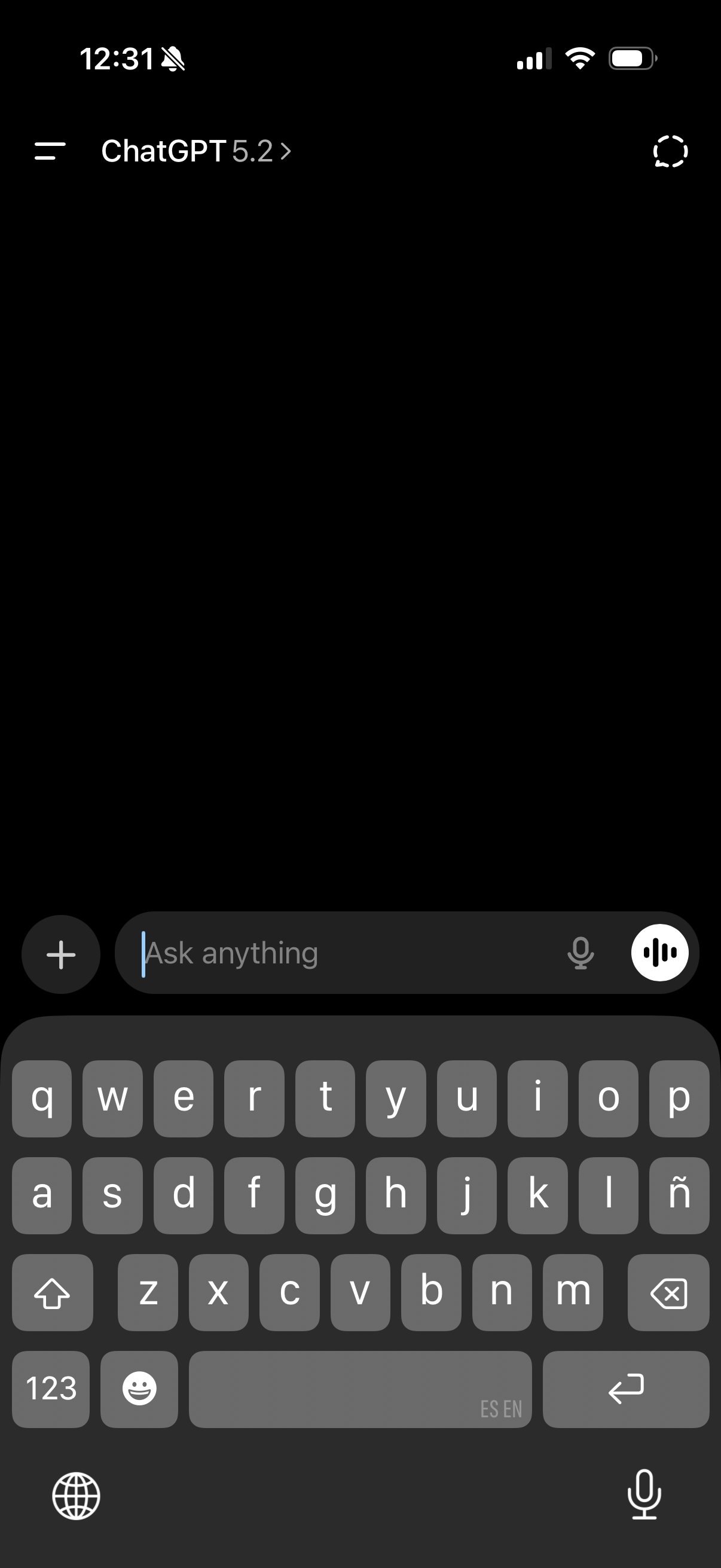Tap the ChatGPT title in the header
721x1568 pixels.
coord(164,151)
